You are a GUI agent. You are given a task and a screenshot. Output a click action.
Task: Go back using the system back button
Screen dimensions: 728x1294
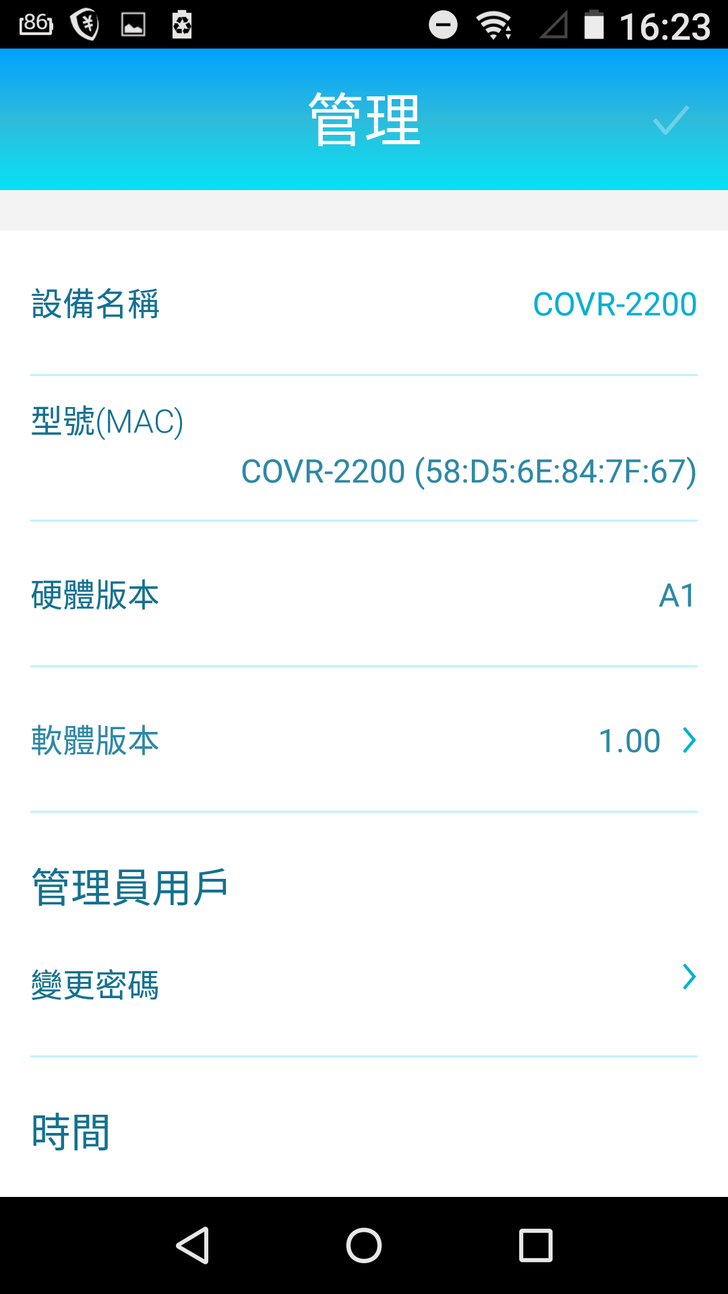(x=192, y=1245)
